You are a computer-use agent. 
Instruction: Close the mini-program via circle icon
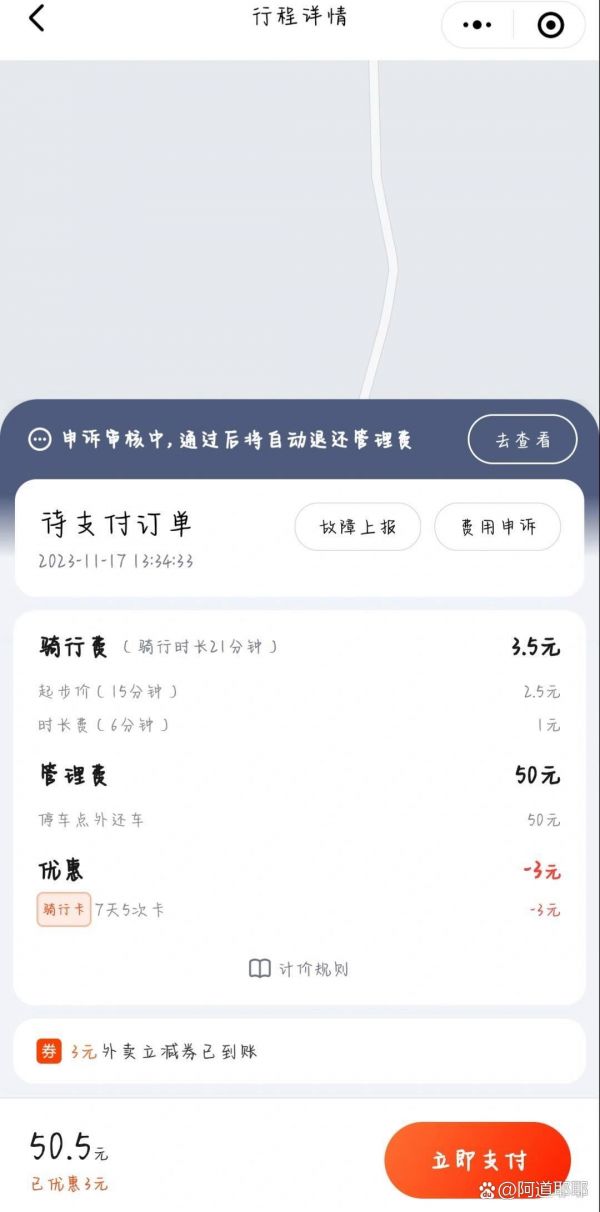[x=550, y=25]
